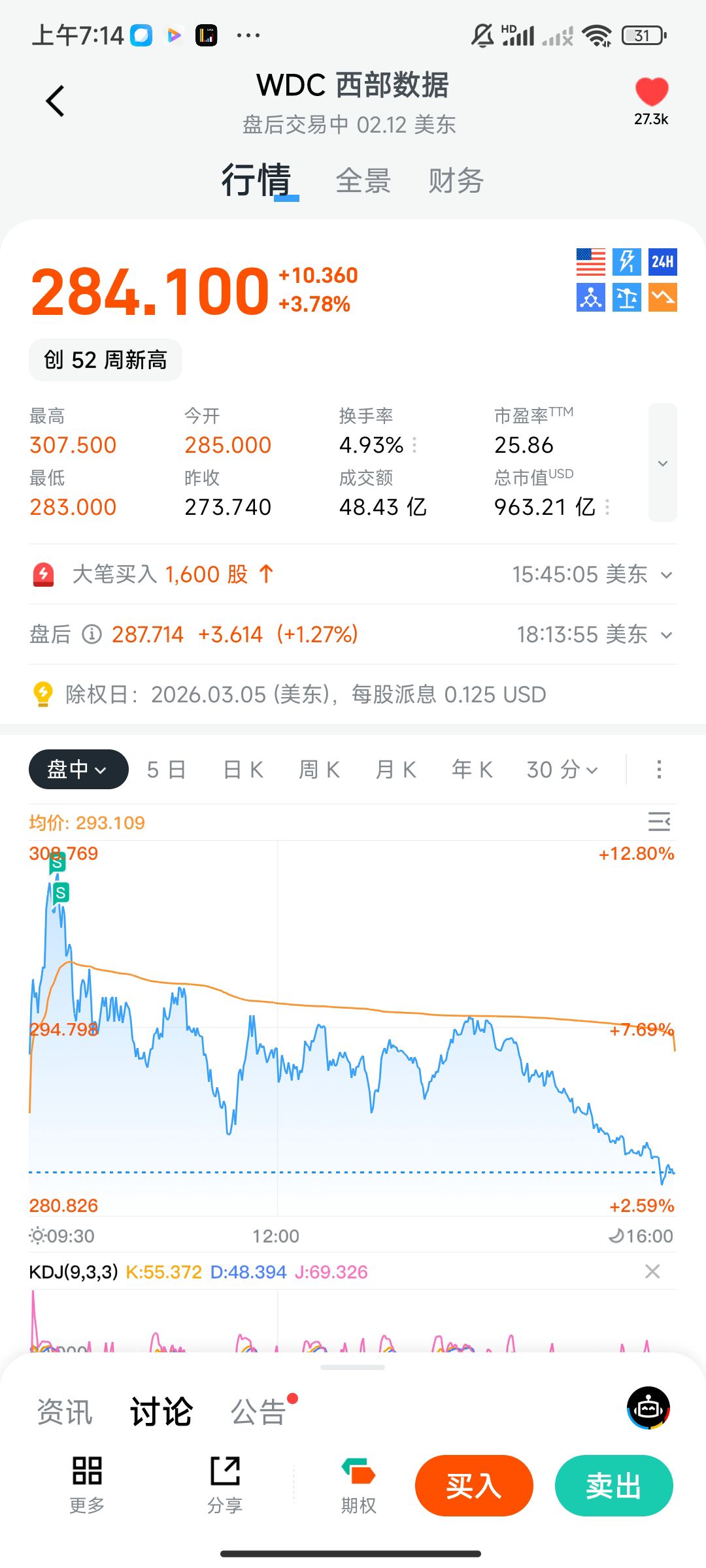Open the 公告 announcements tab
The height and width of the screenshot is (1568, 706).
pyautogui.click(x=259, y=1413)
